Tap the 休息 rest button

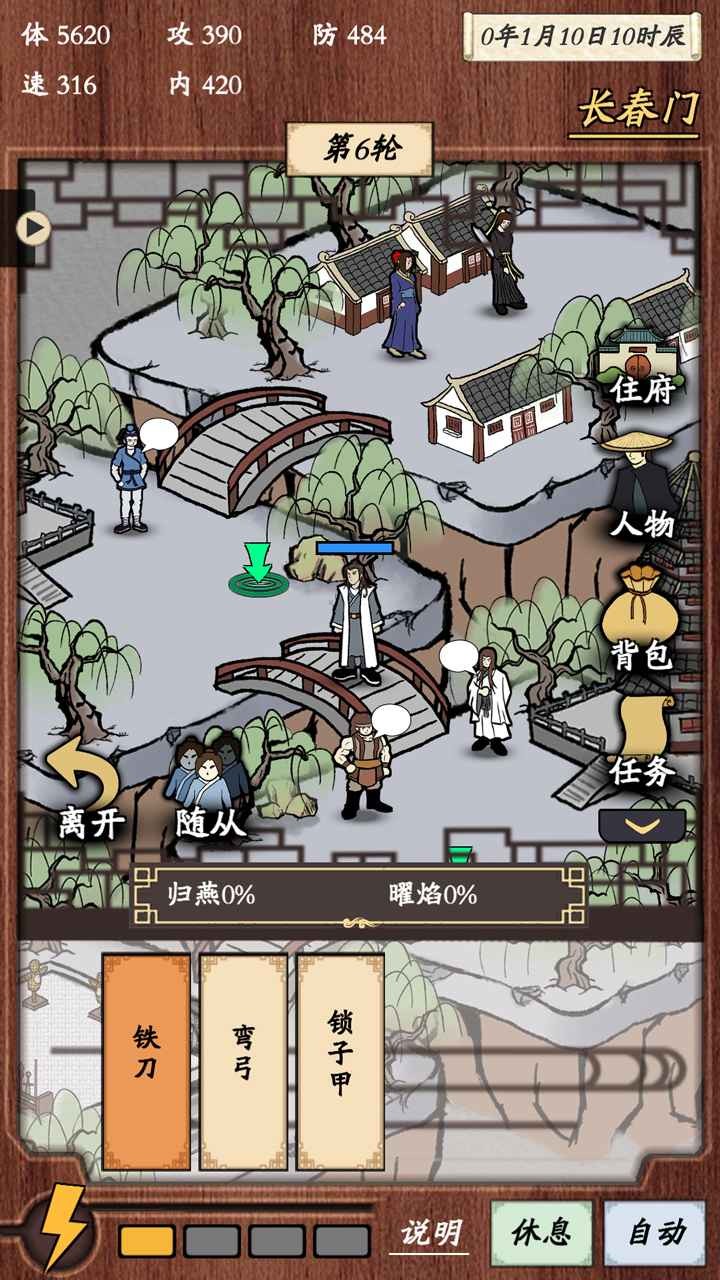(x=540, y=1233)
